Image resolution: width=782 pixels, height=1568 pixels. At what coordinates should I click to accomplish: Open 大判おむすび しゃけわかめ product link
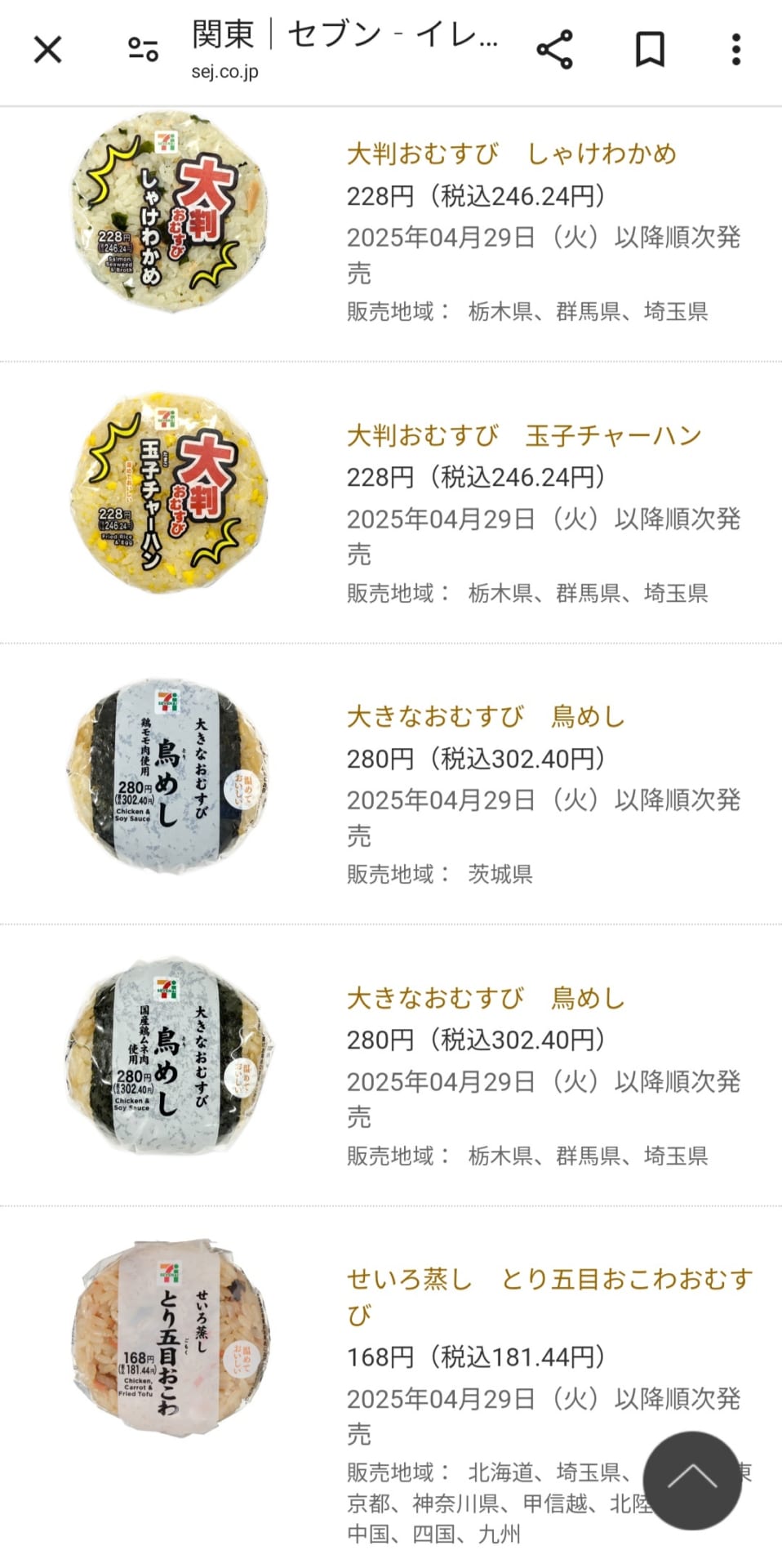tap(511, 154)
